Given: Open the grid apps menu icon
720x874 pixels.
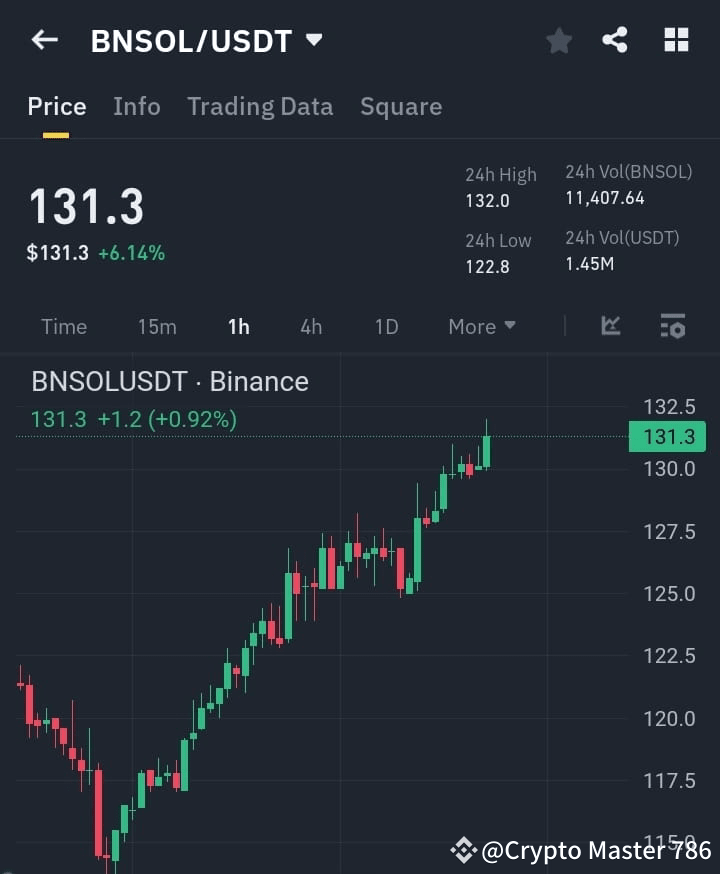Looking at the screenshot, I should [676, 40].
